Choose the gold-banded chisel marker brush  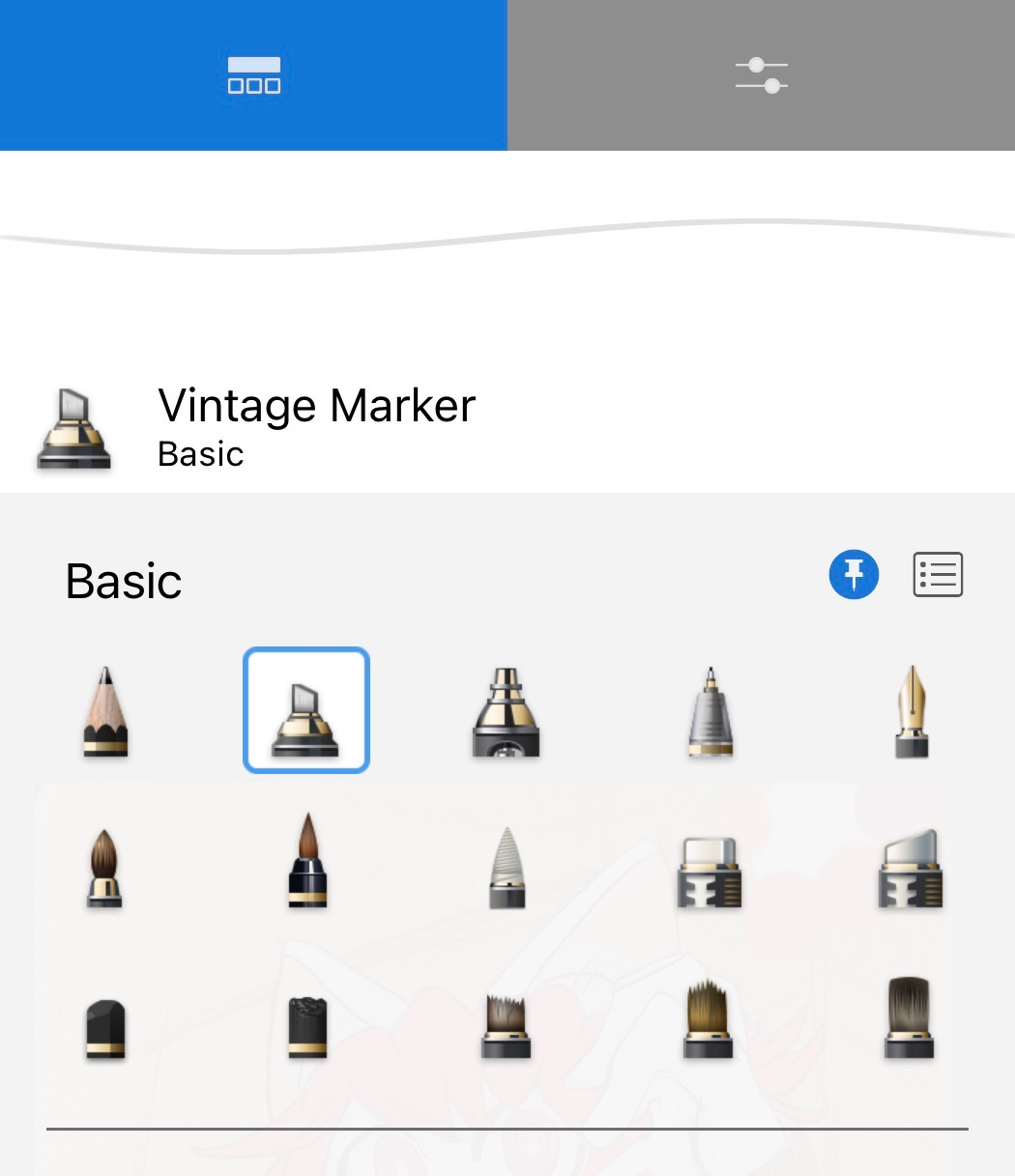[x=507, y=711]
